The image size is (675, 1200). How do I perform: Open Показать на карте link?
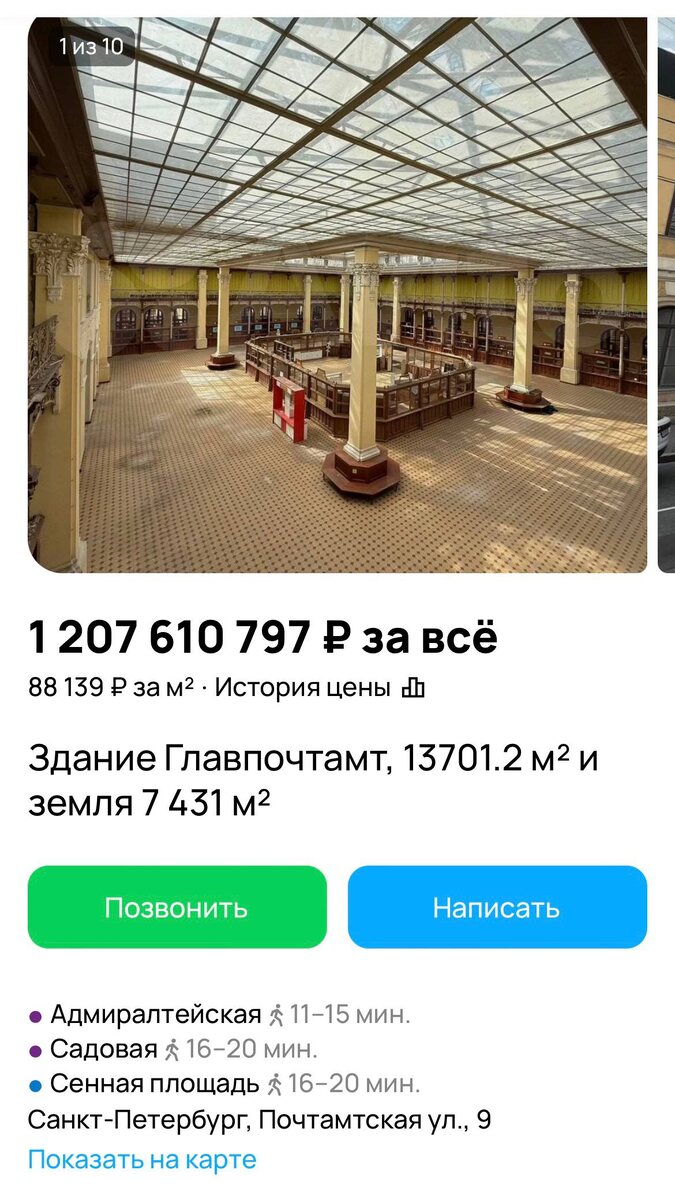tap(142, 1160)
